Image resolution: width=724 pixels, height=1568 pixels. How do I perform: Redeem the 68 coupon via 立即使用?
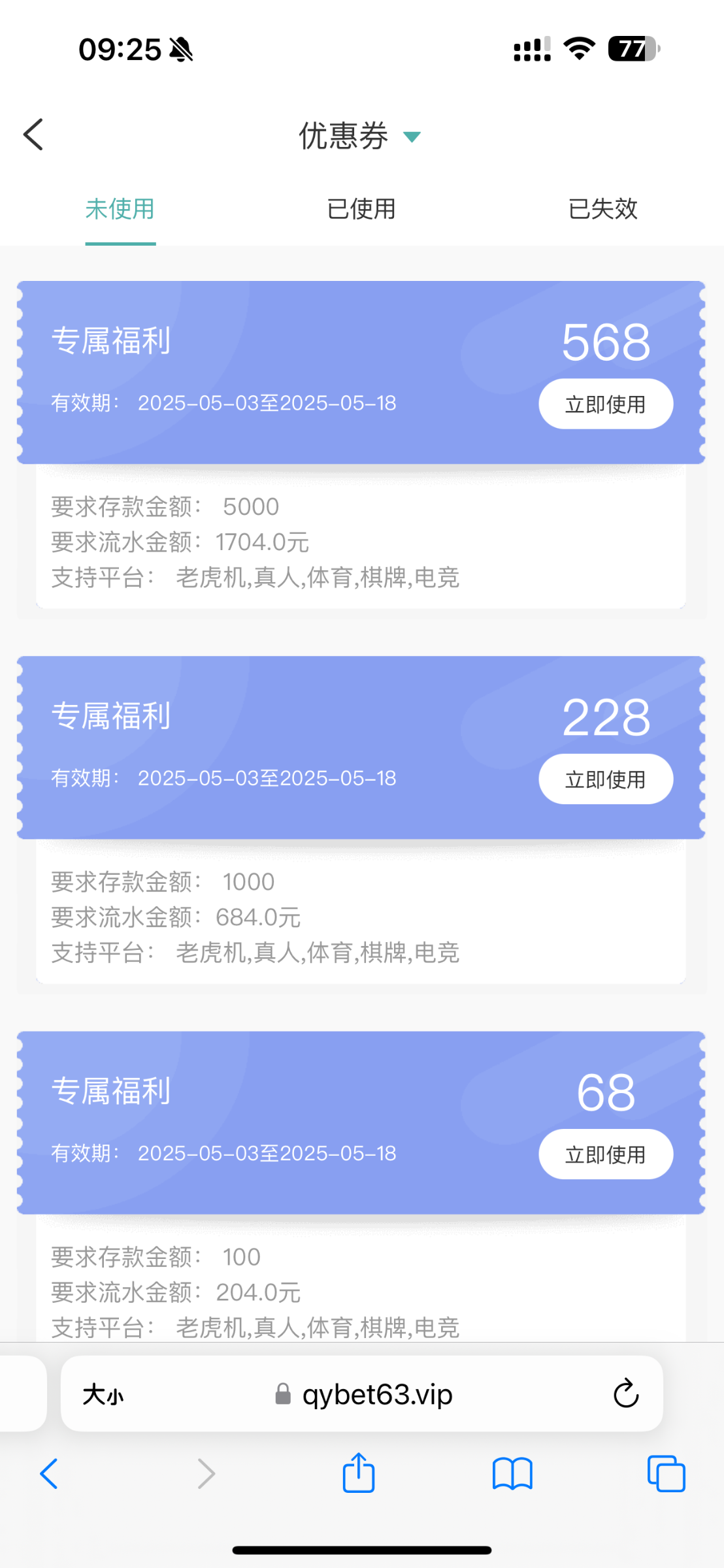pyautogui.click(x=605, y=1154)
